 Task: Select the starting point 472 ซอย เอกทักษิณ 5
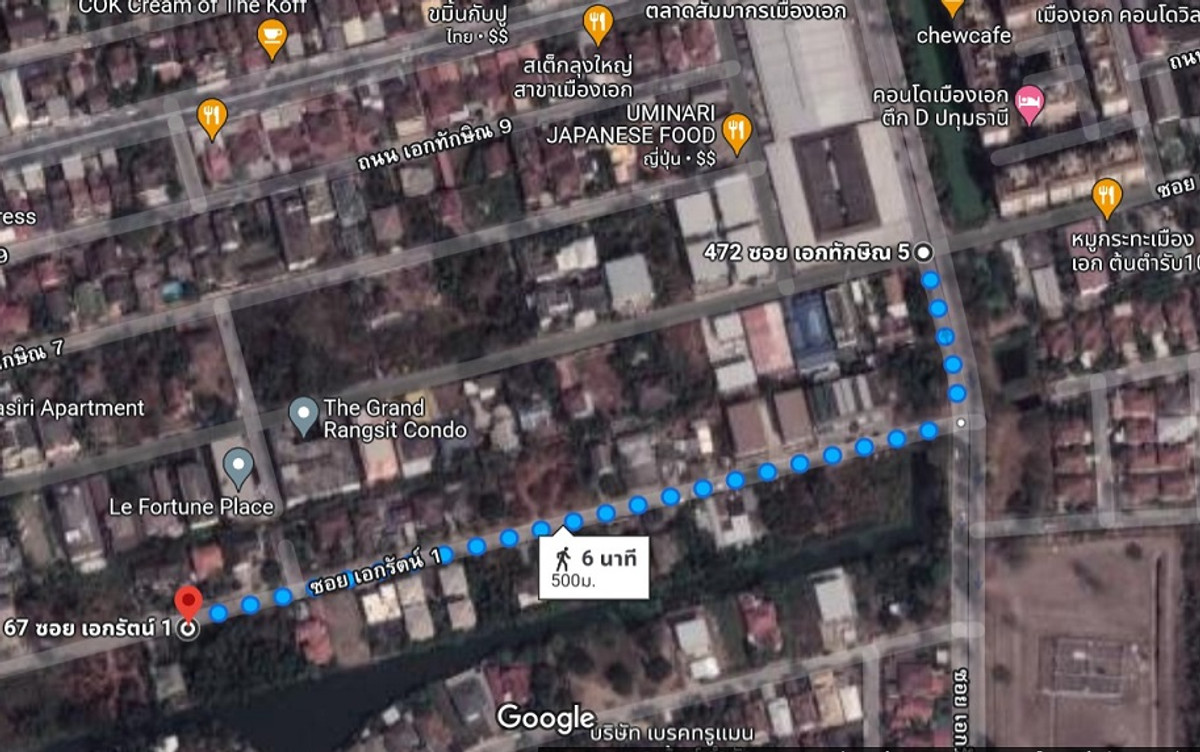tap(923, 252)
